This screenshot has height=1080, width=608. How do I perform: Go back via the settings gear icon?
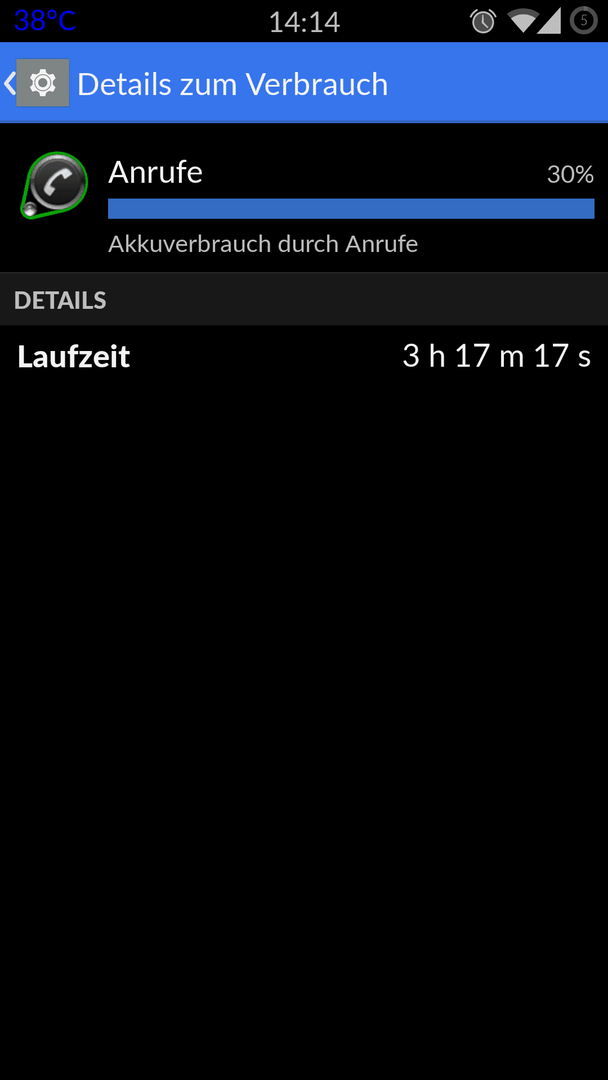(42, 83)
